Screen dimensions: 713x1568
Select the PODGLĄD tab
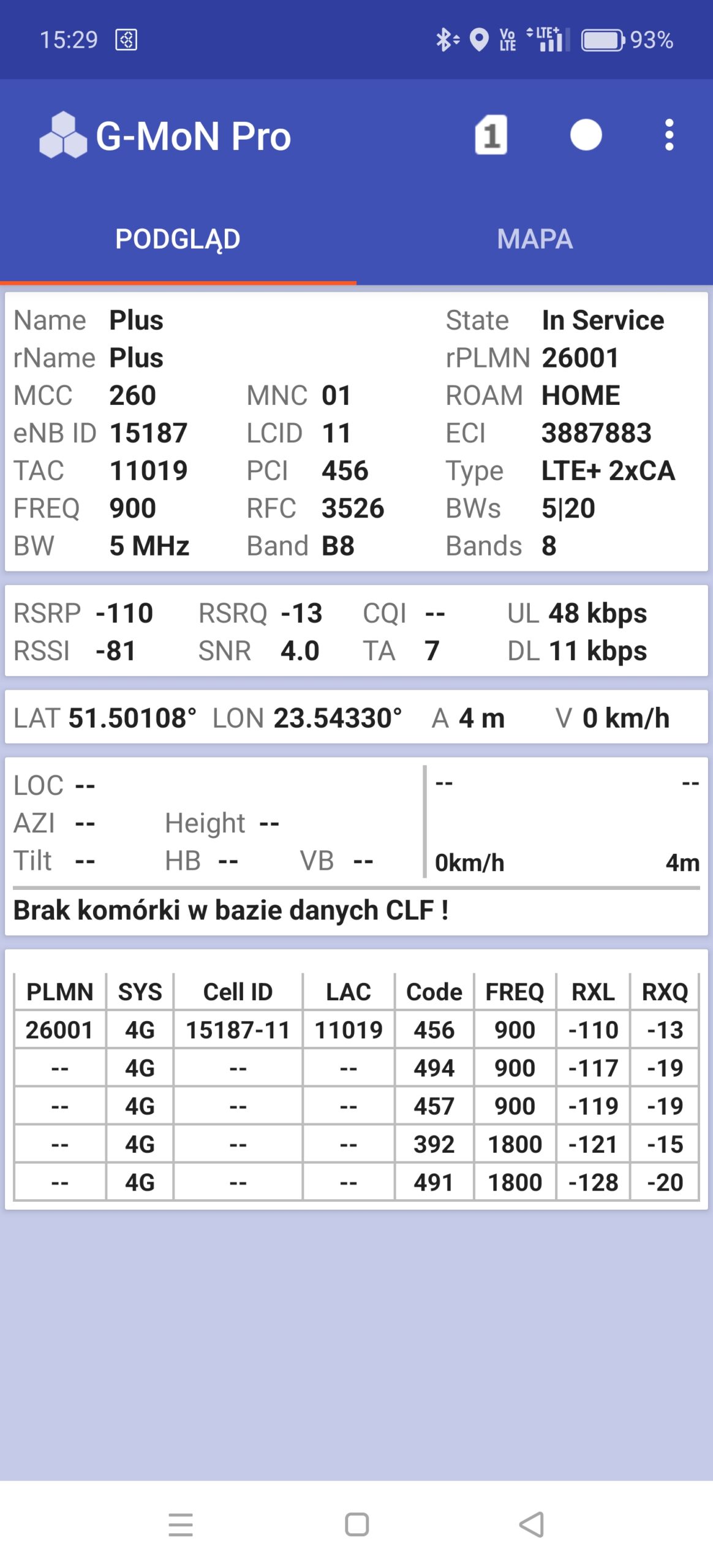click(x=178, y=239)
